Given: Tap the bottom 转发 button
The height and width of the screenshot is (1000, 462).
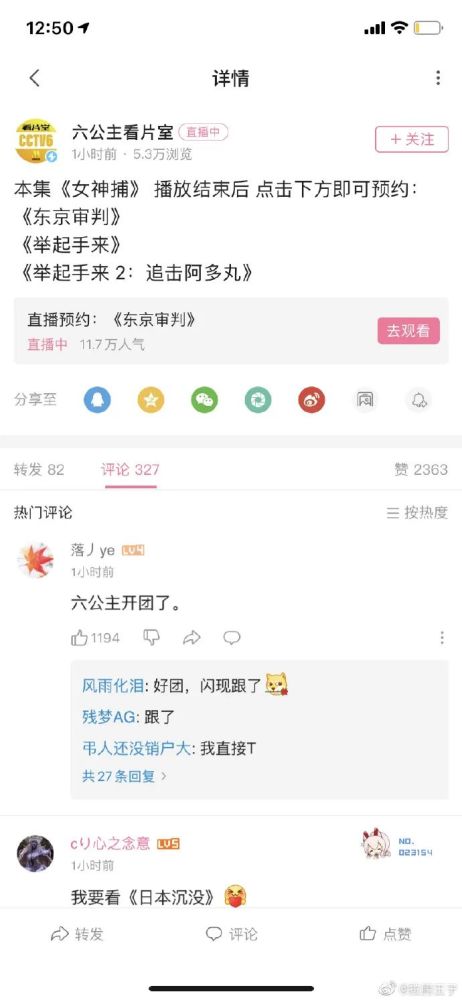Looking at the screenshot, I should (x=77, y=934).
